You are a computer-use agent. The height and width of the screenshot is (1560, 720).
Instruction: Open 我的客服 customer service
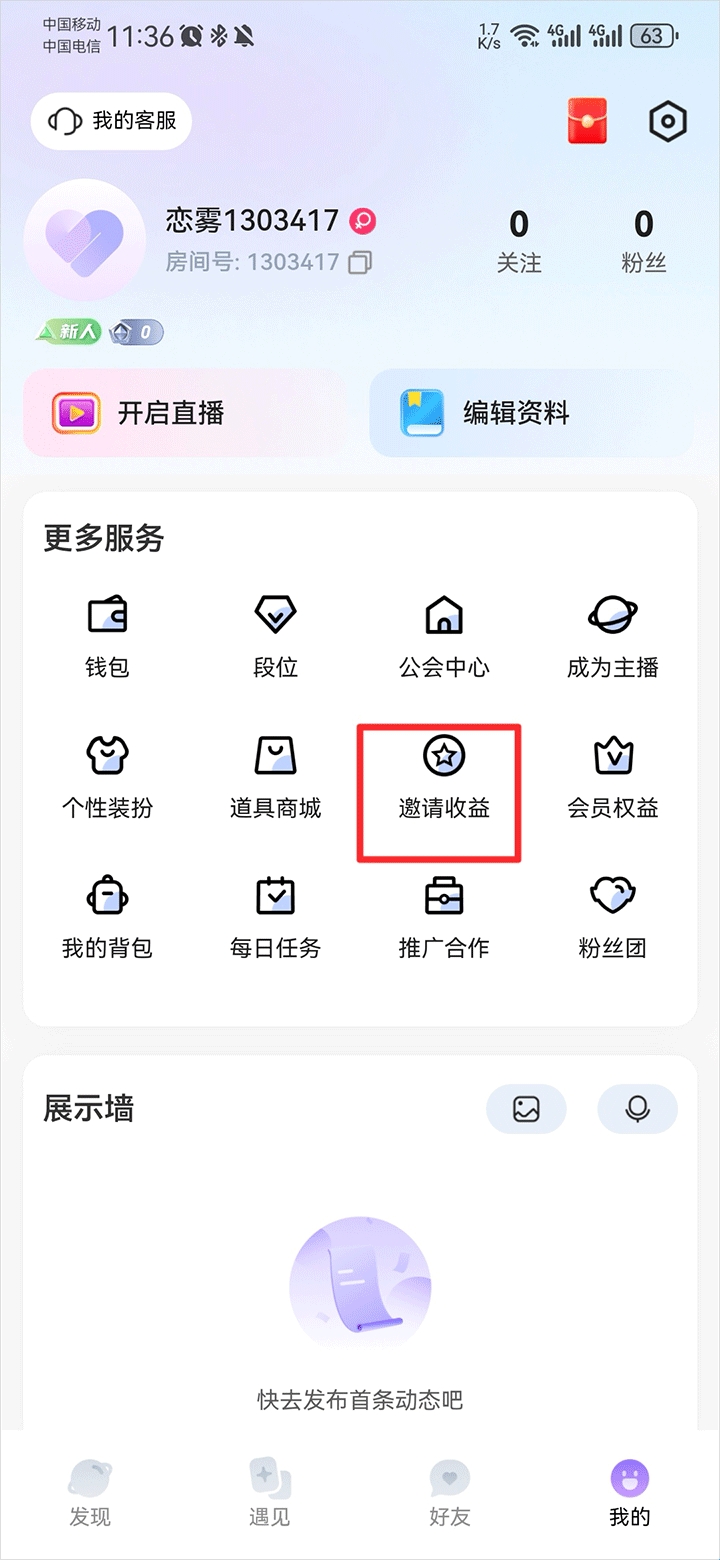[111, 122]
